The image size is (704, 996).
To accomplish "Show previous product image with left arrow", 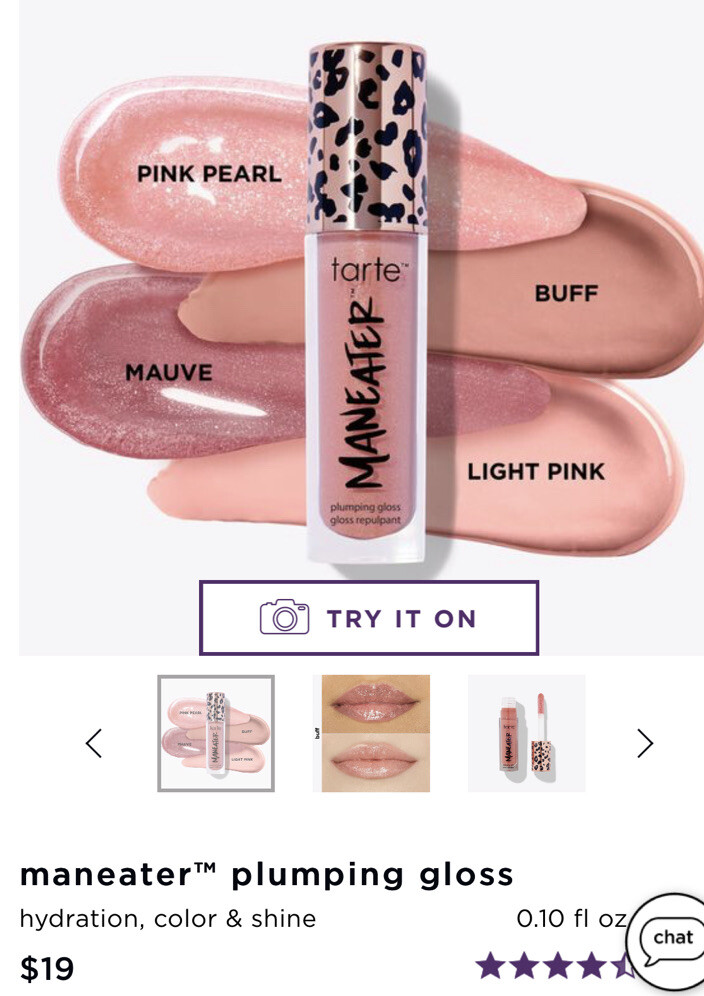I will (x=94, y=743).
